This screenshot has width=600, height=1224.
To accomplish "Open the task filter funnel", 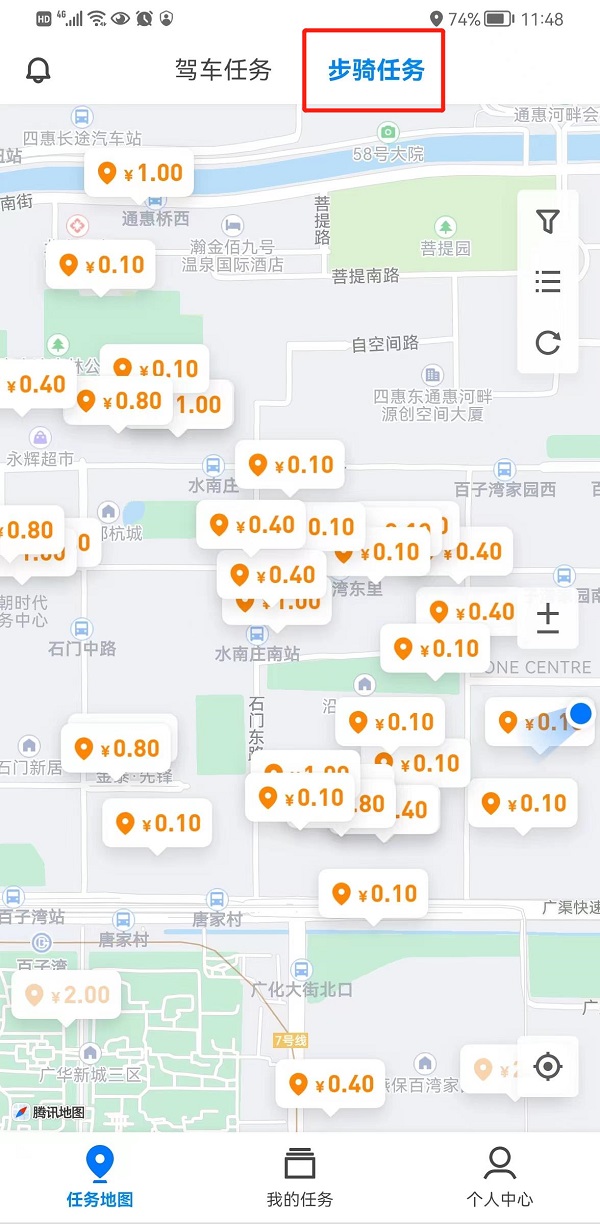I will (x=547, y=222).
